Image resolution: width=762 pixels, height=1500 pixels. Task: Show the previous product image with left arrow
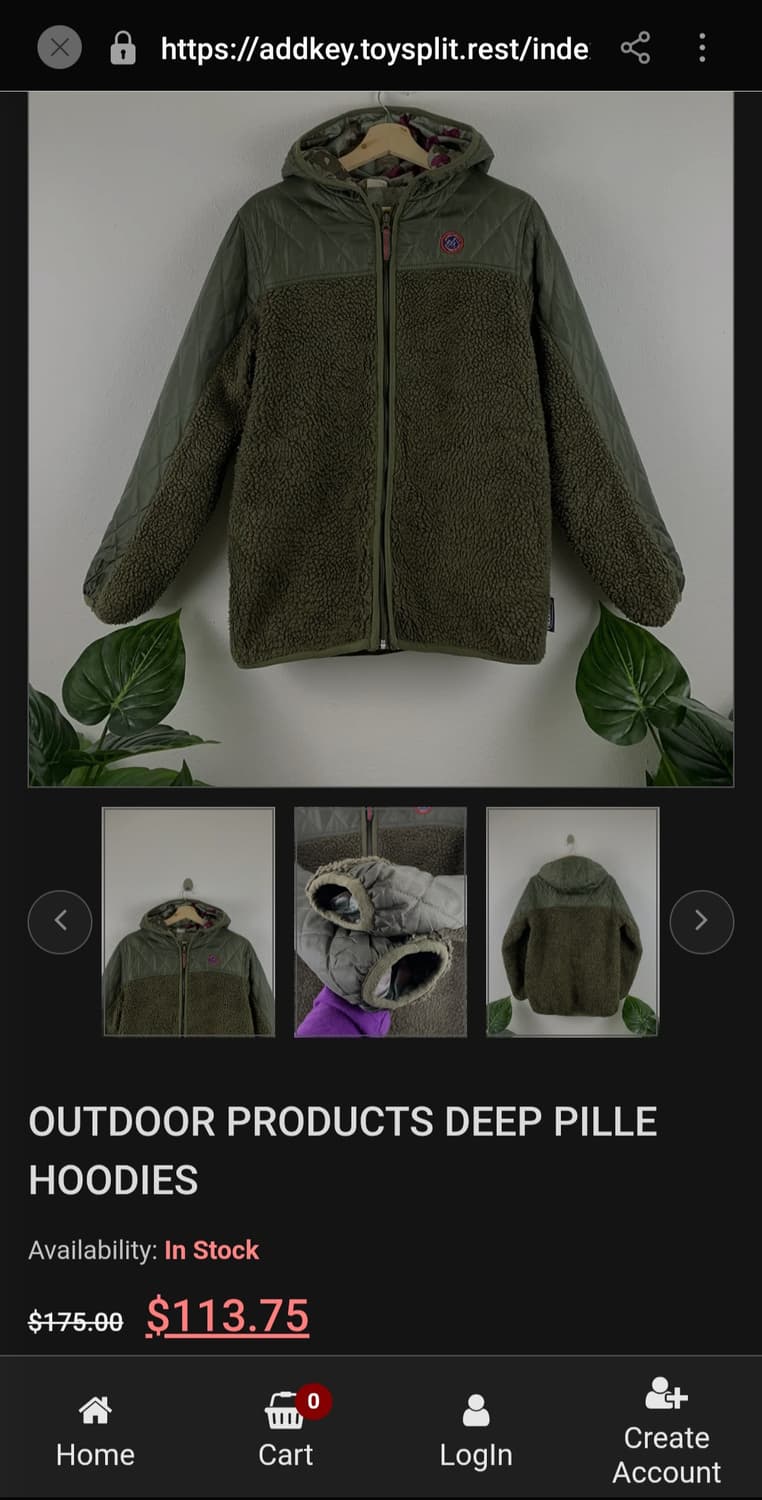coord(60,921)
